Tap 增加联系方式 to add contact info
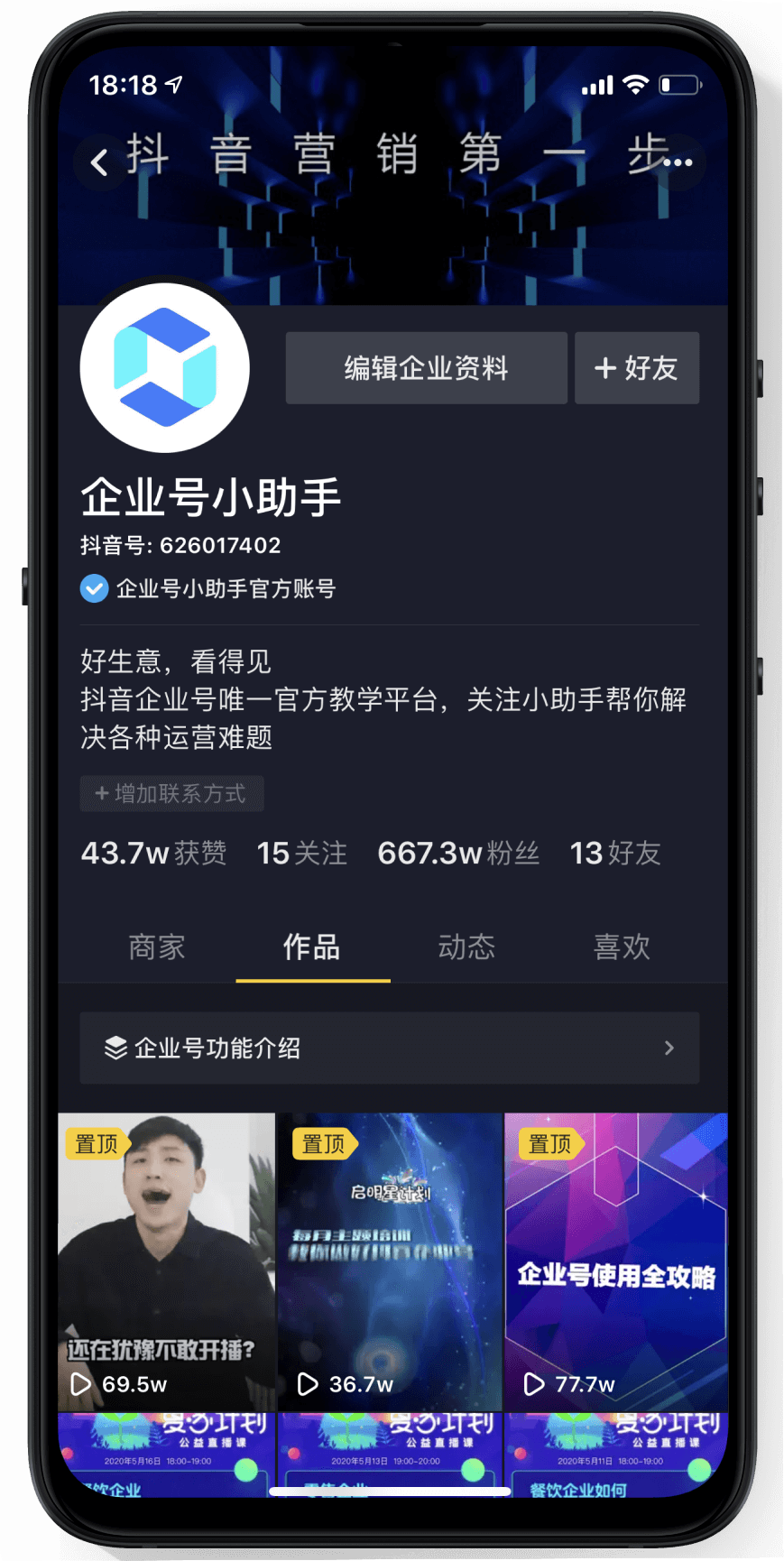Image resolution: width=784 pixels, height=1561 pixels. click(171, 794)
